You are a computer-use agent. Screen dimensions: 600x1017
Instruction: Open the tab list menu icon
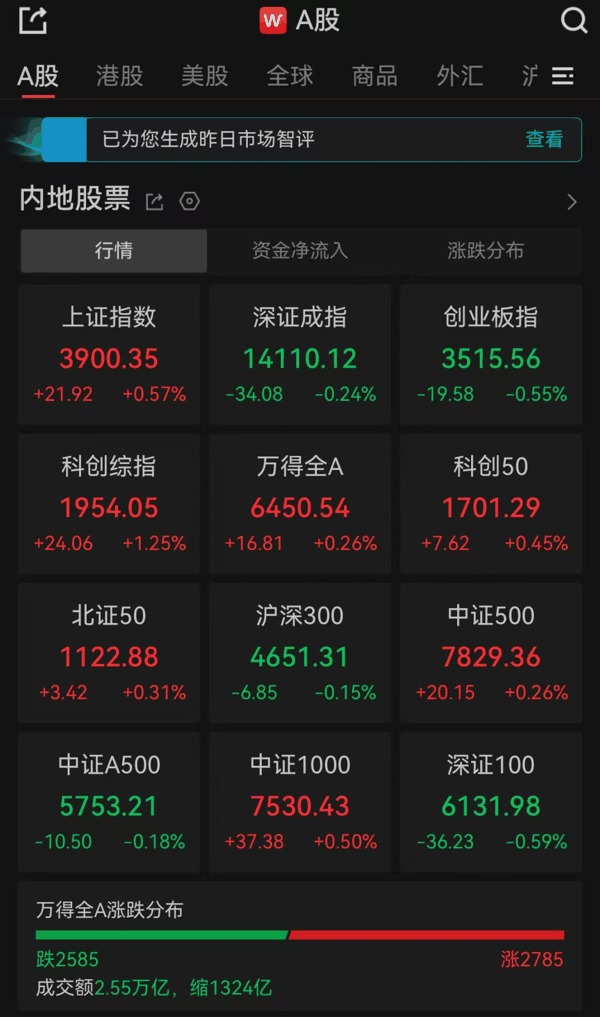tap(562, 76)
